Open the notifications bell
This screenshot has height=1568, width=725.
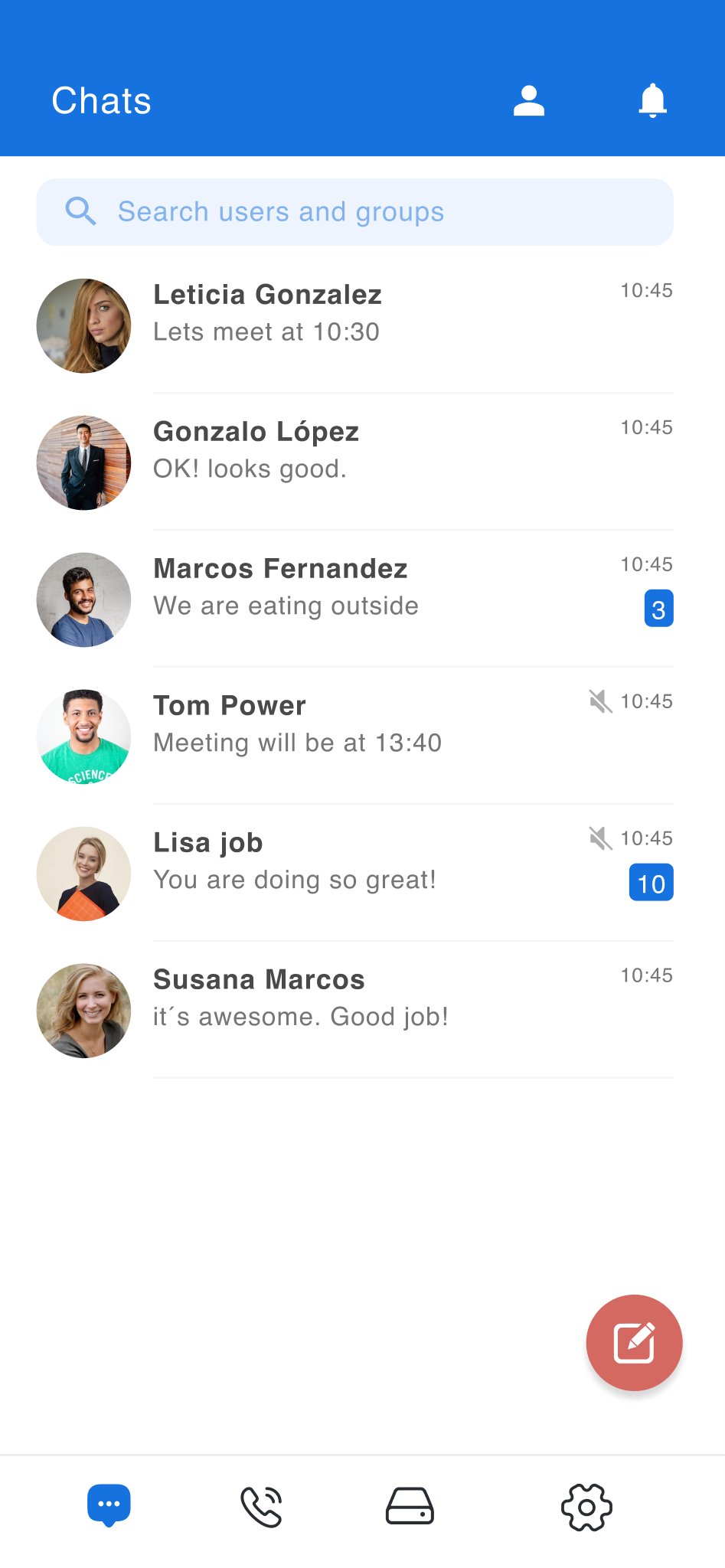(x=652, y=100)
